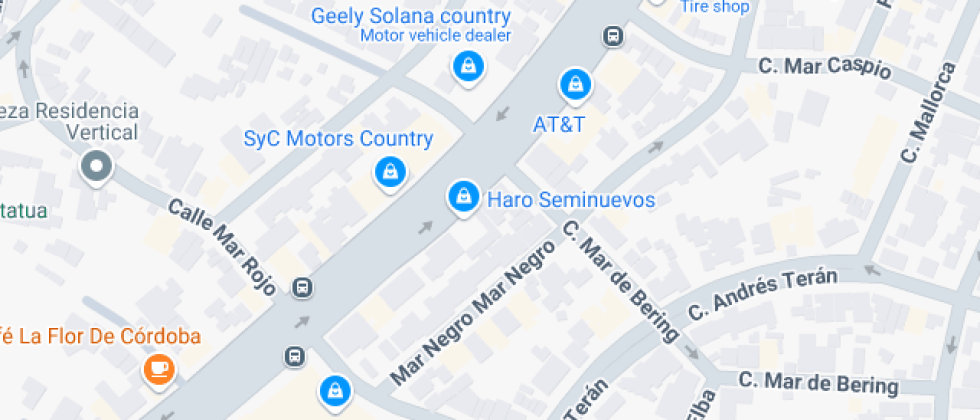Tap the SyC Motors Country pin
The image size is (980, 420).
[x=390, y=173]
